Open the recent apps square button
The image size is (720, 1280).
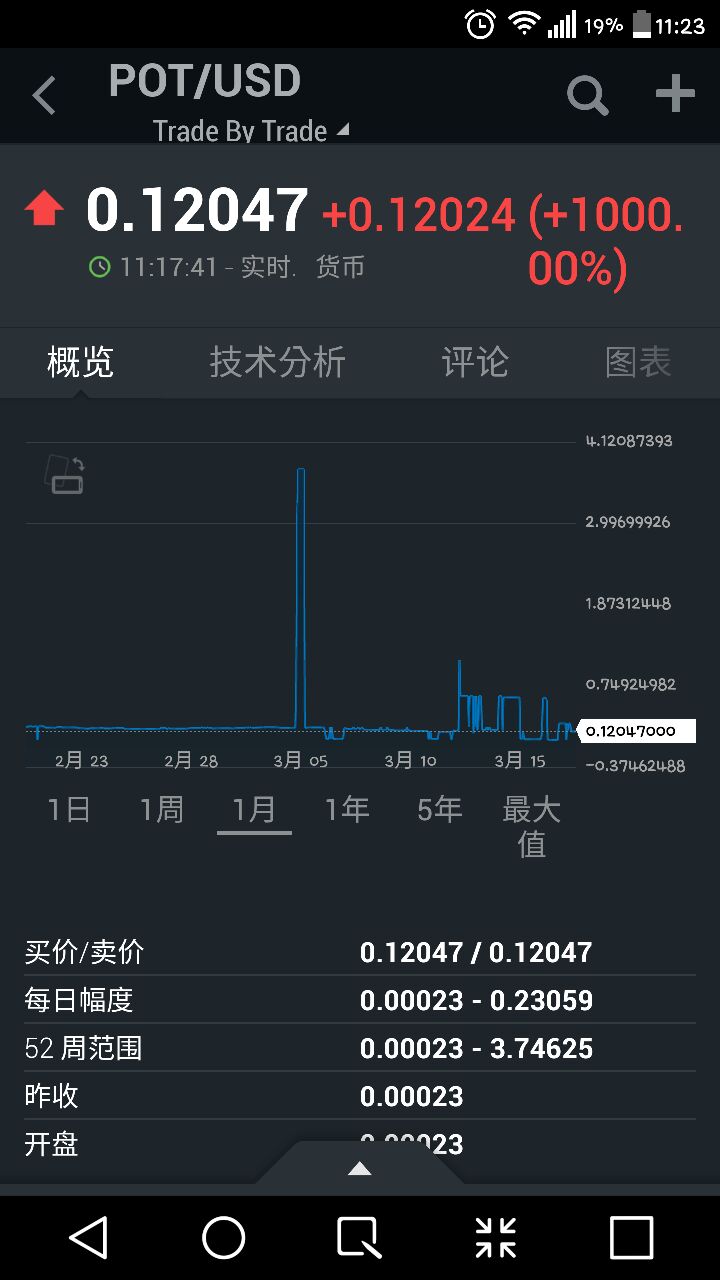(x=631, y=1238)
